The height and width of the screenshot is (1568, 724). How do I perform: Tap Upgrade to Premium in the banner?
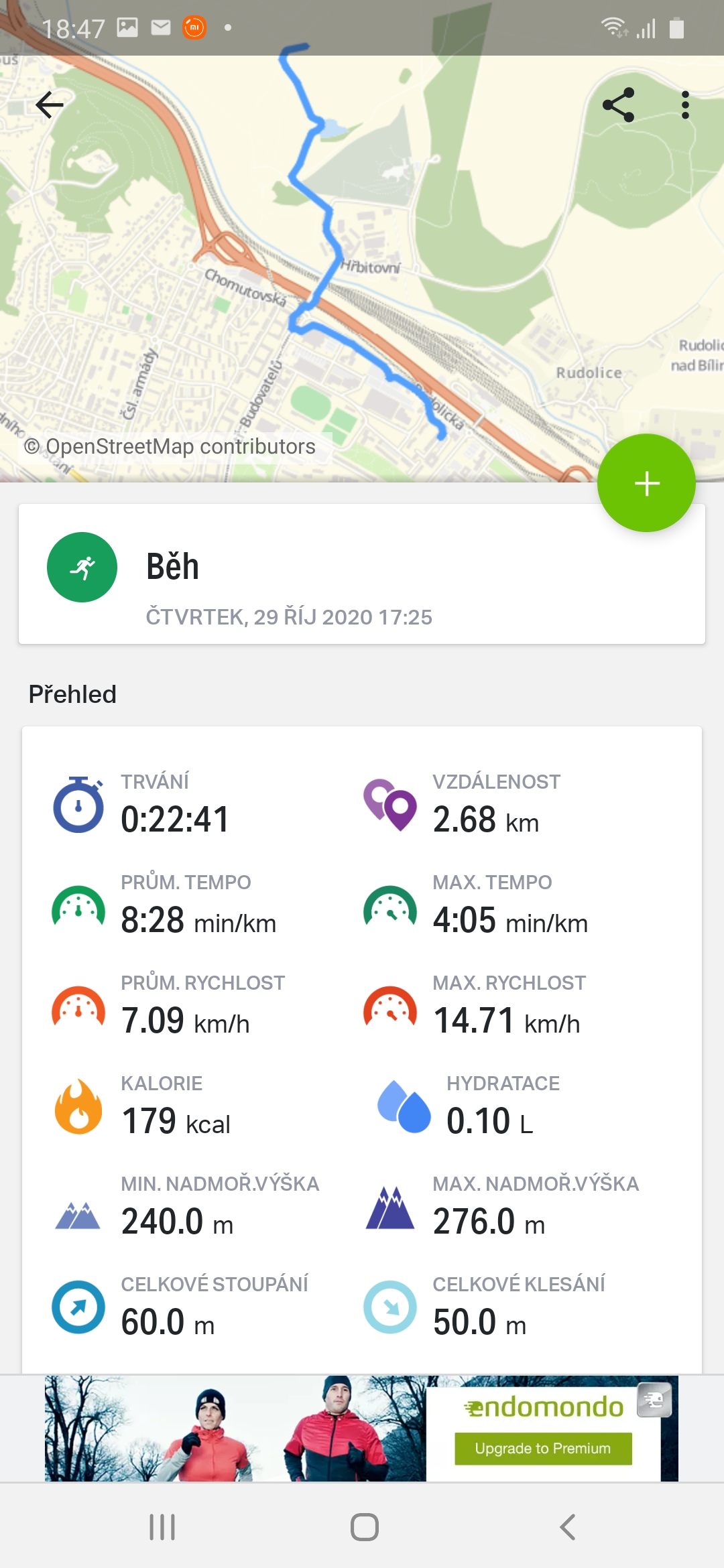543,1448
